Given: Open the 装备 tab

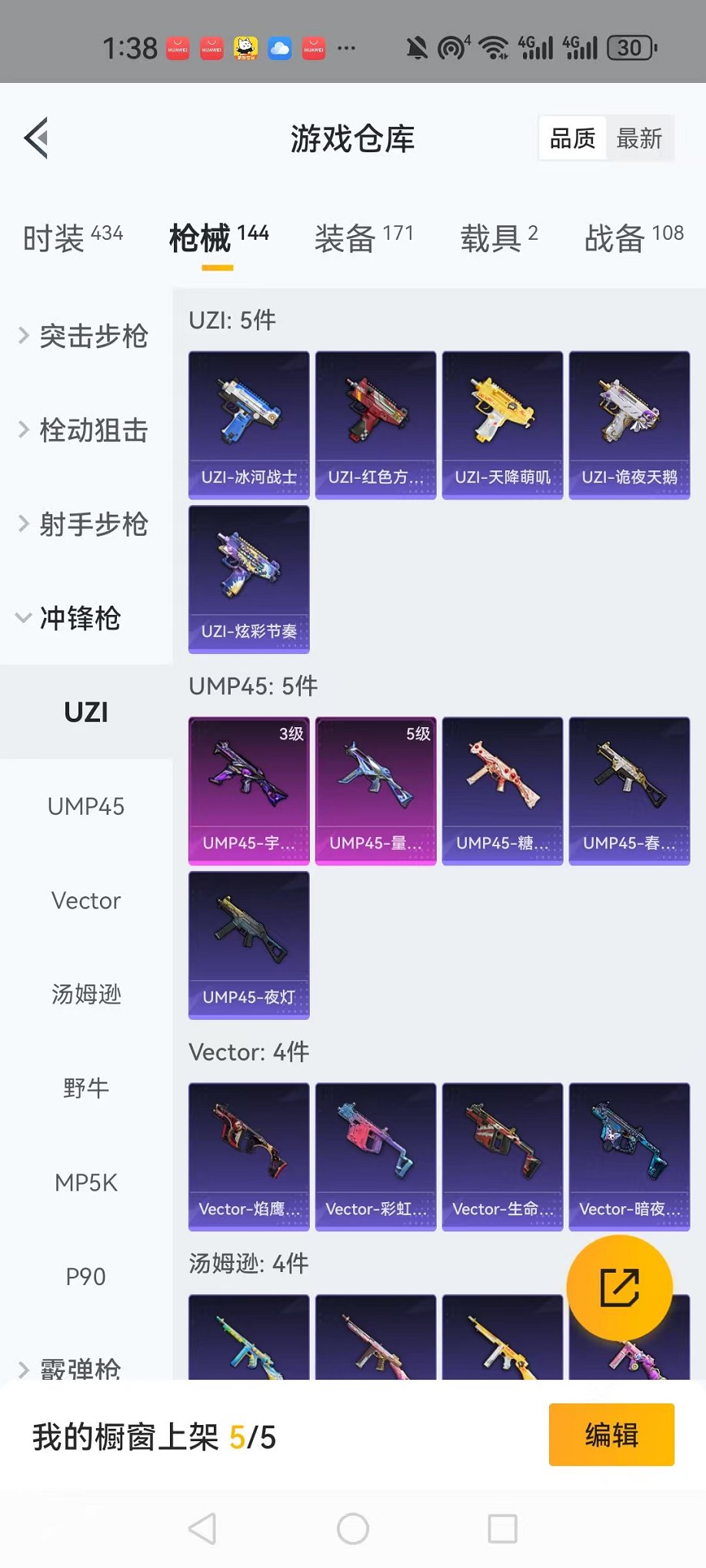Looking at the screenshot, I should 364,237.
